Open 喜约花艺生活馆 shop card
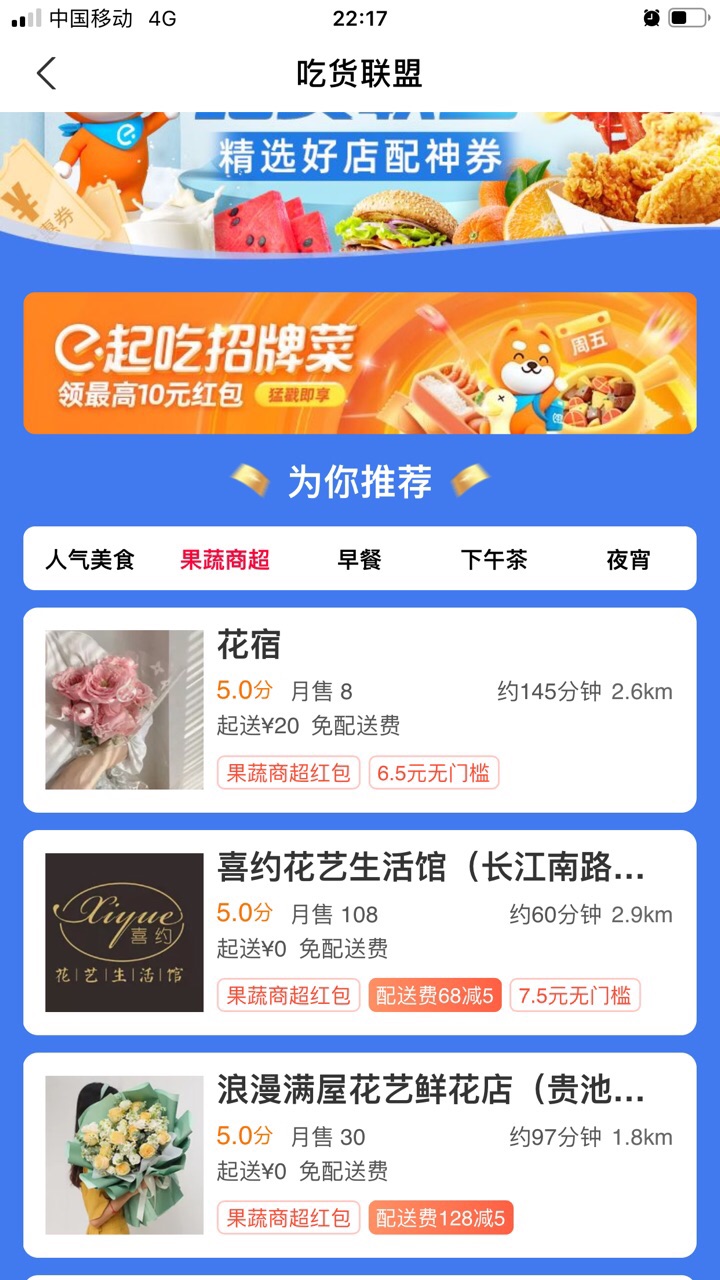 pyautogui.click(x=360, y=932)
